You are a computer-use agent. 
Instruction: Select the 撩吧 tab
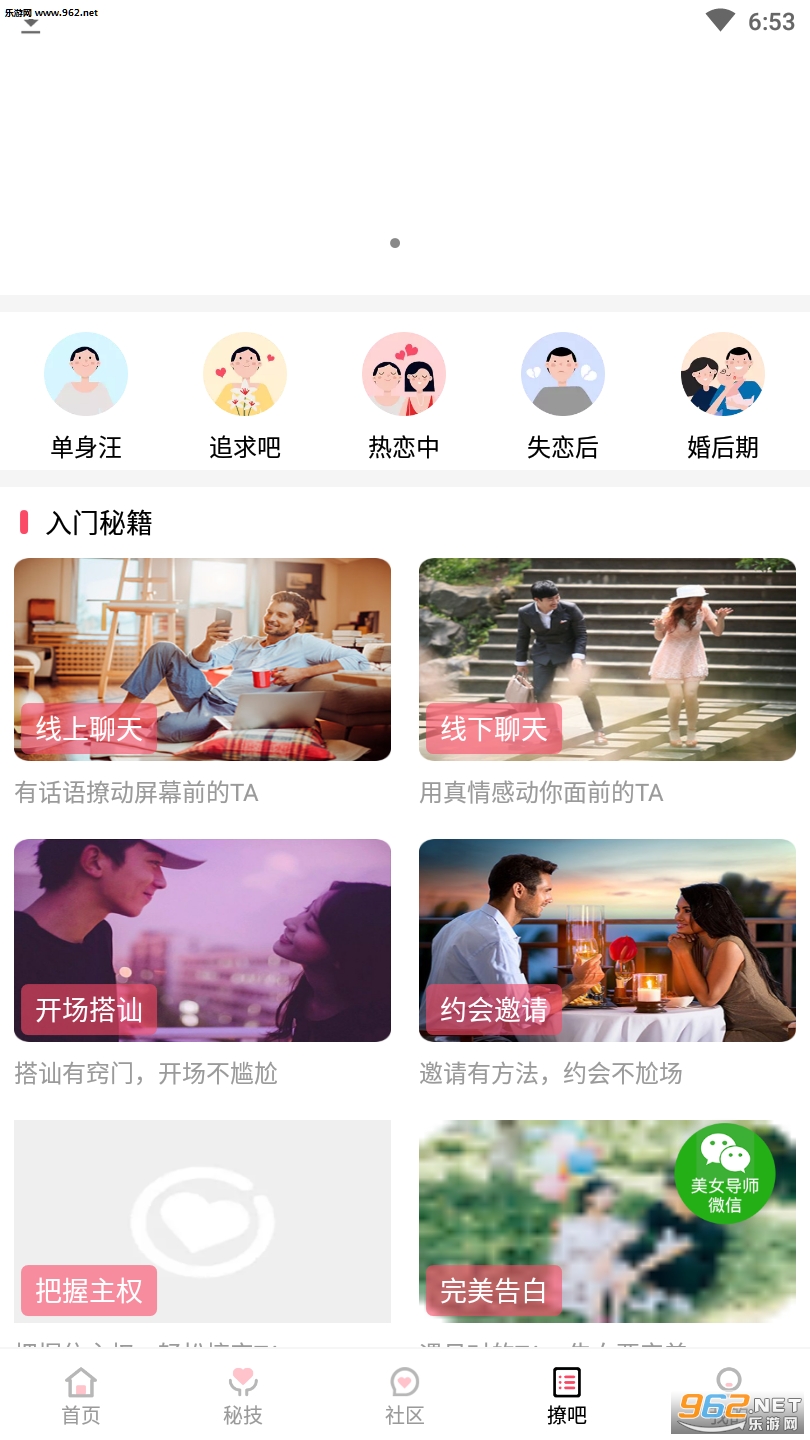point(567,1396)
